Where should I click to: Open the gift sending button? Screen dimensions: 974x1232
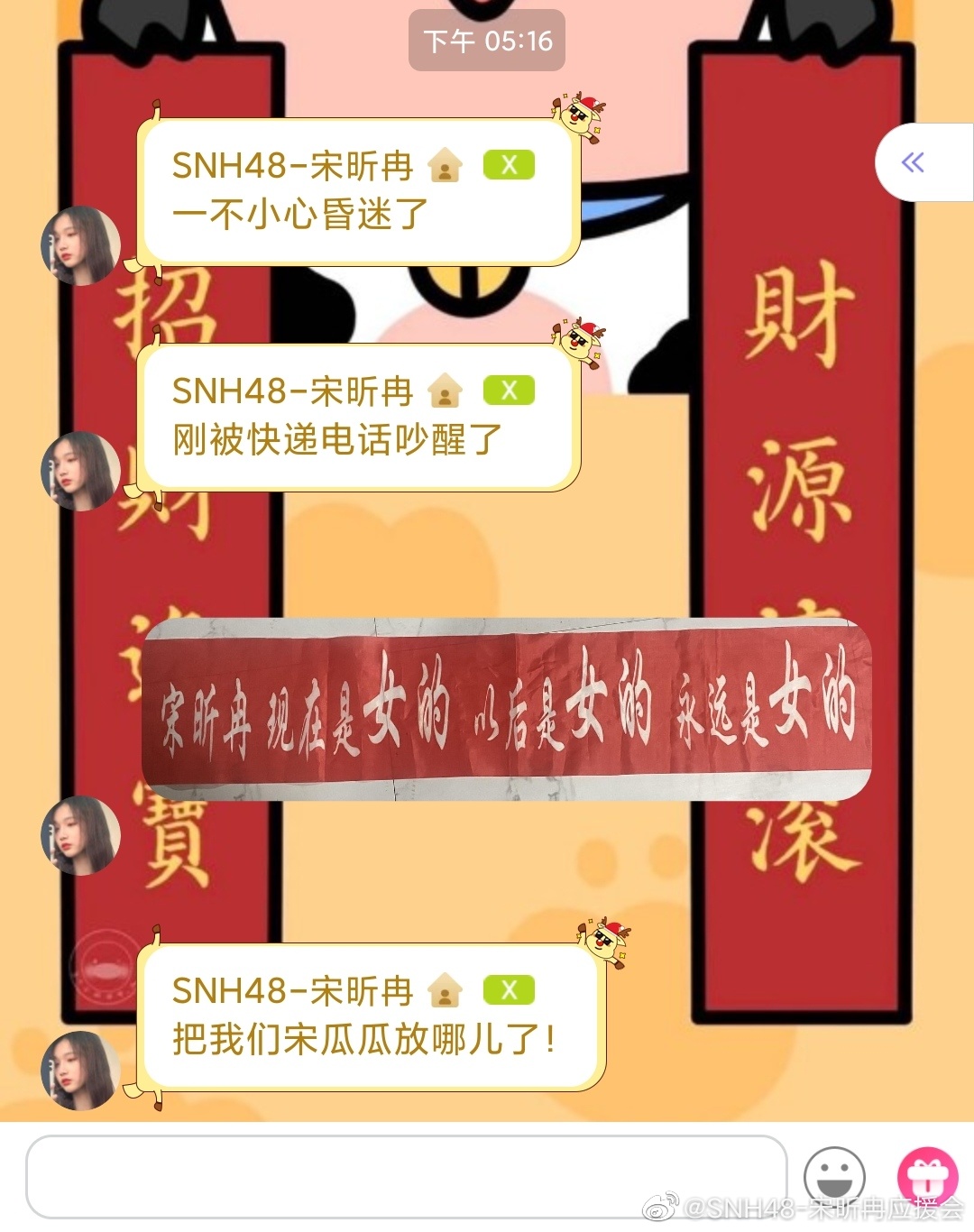pos(927,1175)
